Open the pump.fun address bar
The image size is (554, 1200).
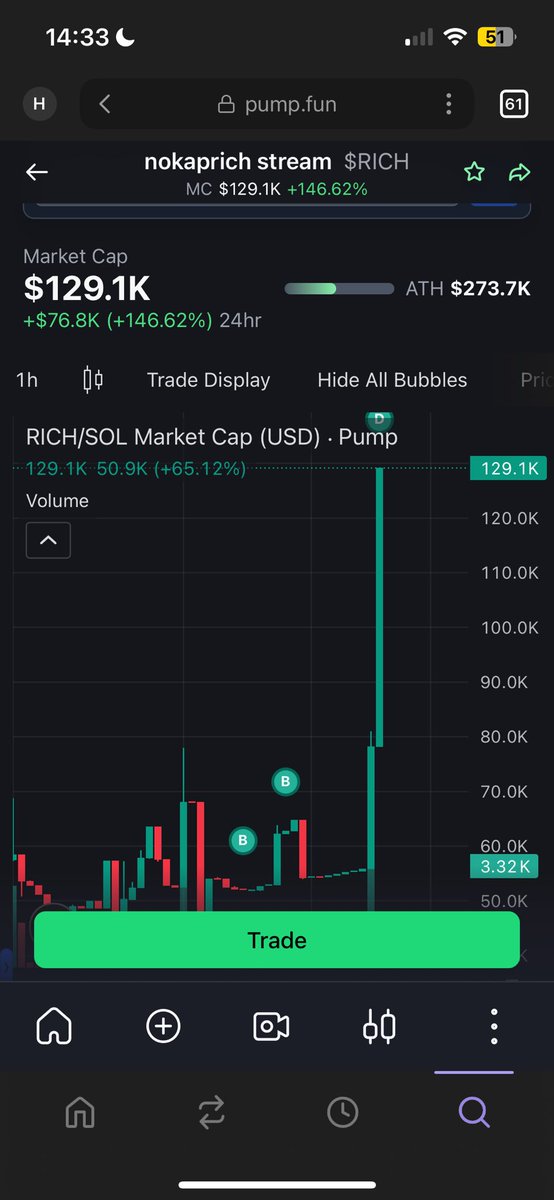pos(278,104)
